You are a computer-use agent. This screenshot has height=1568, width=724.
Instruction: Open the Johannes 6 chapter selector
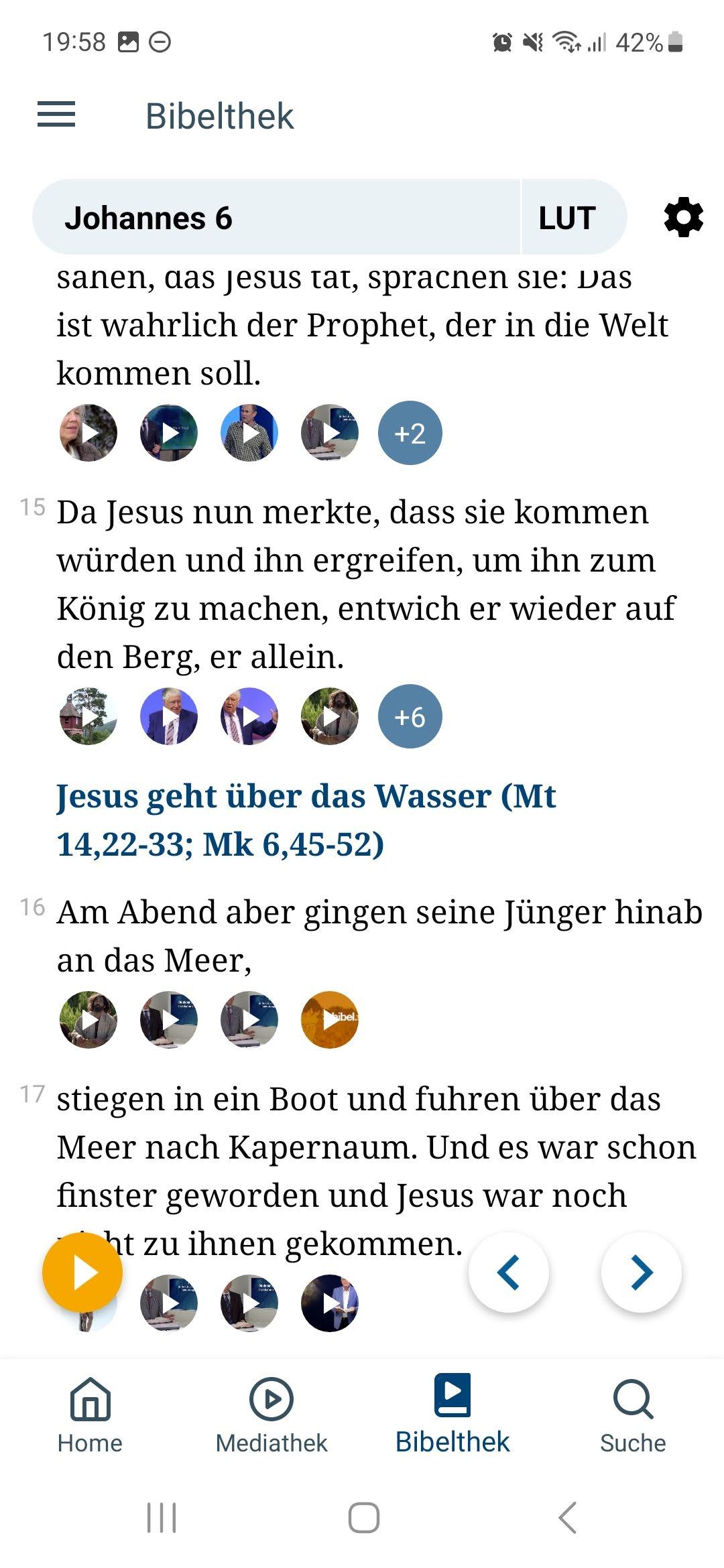pyautogui.click(x=276, y=217)
